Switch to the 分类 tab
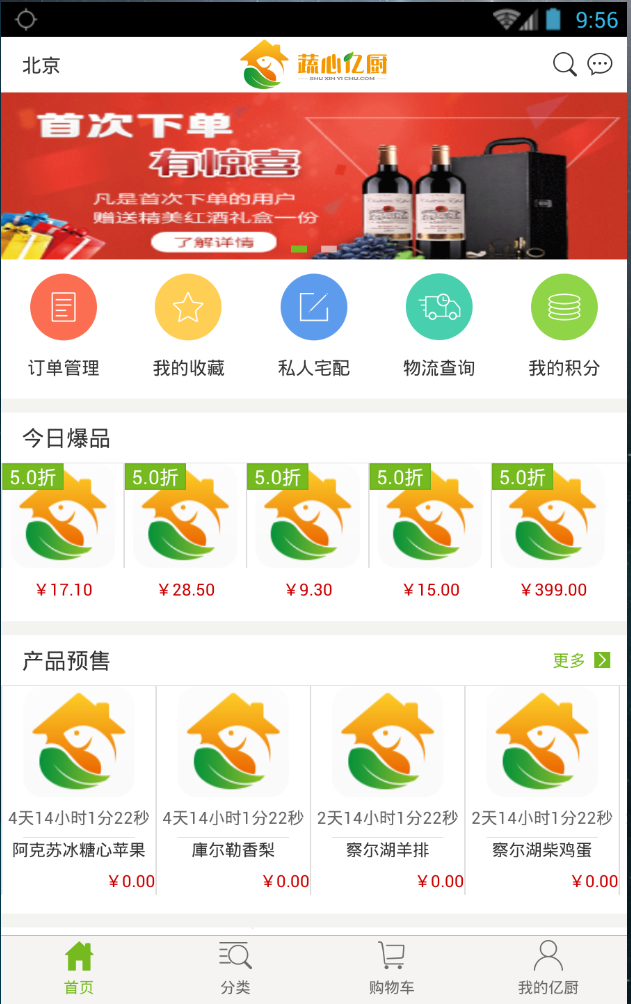The width and height of the screenshot is (631, 1004). [x=235, y=968]
